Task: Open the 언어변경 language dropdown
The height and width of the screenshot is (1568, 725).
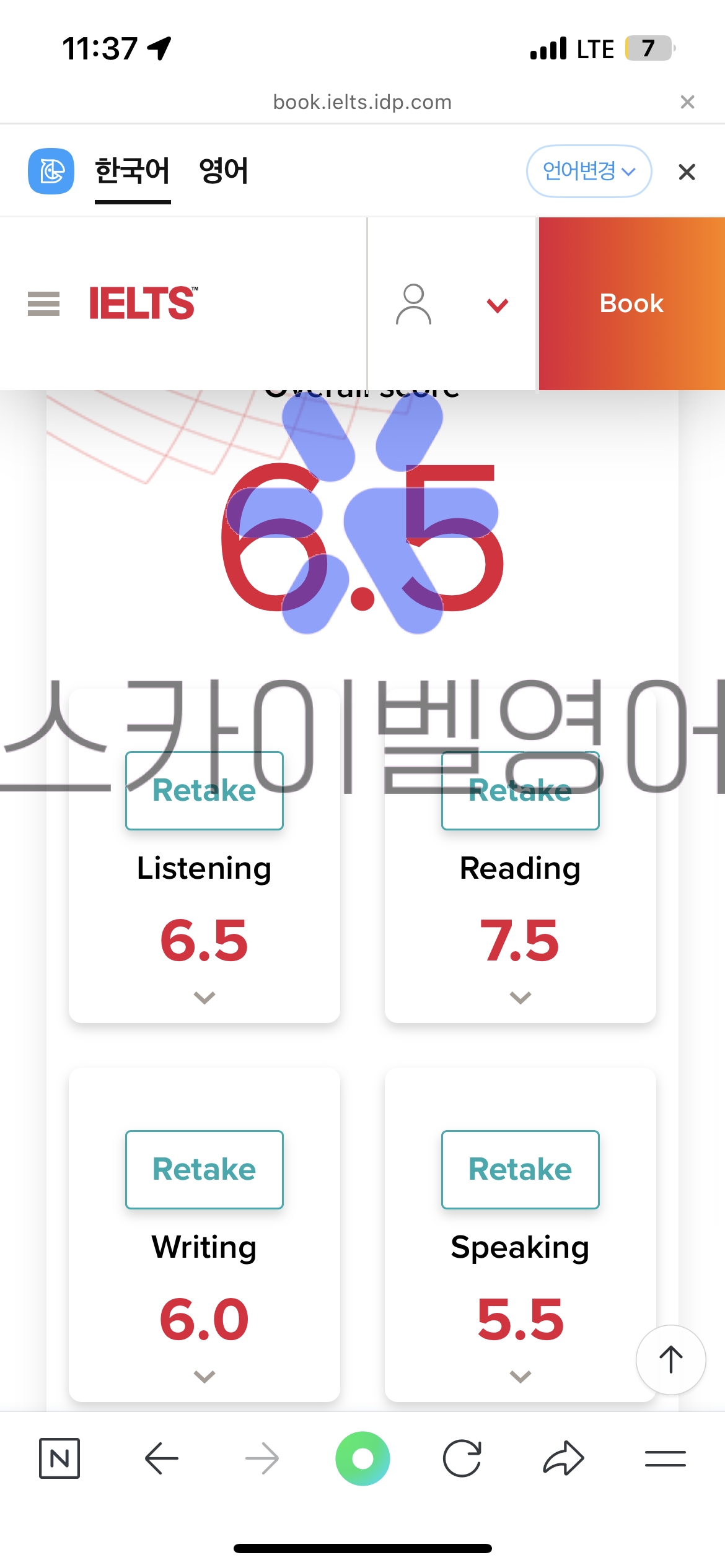Action: (x=588, y=171)
